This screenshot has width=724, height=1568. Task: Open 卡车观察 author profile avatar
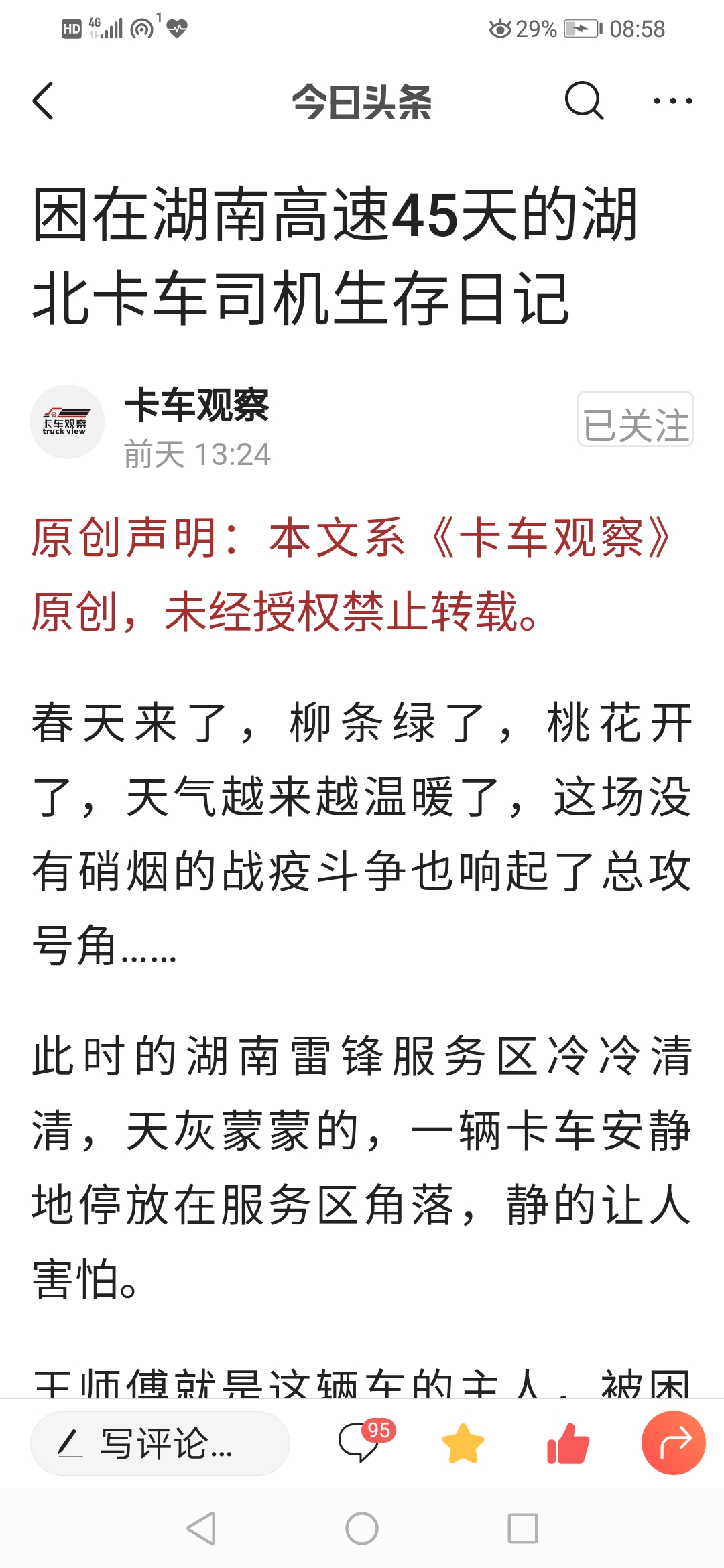coord(67,421)
